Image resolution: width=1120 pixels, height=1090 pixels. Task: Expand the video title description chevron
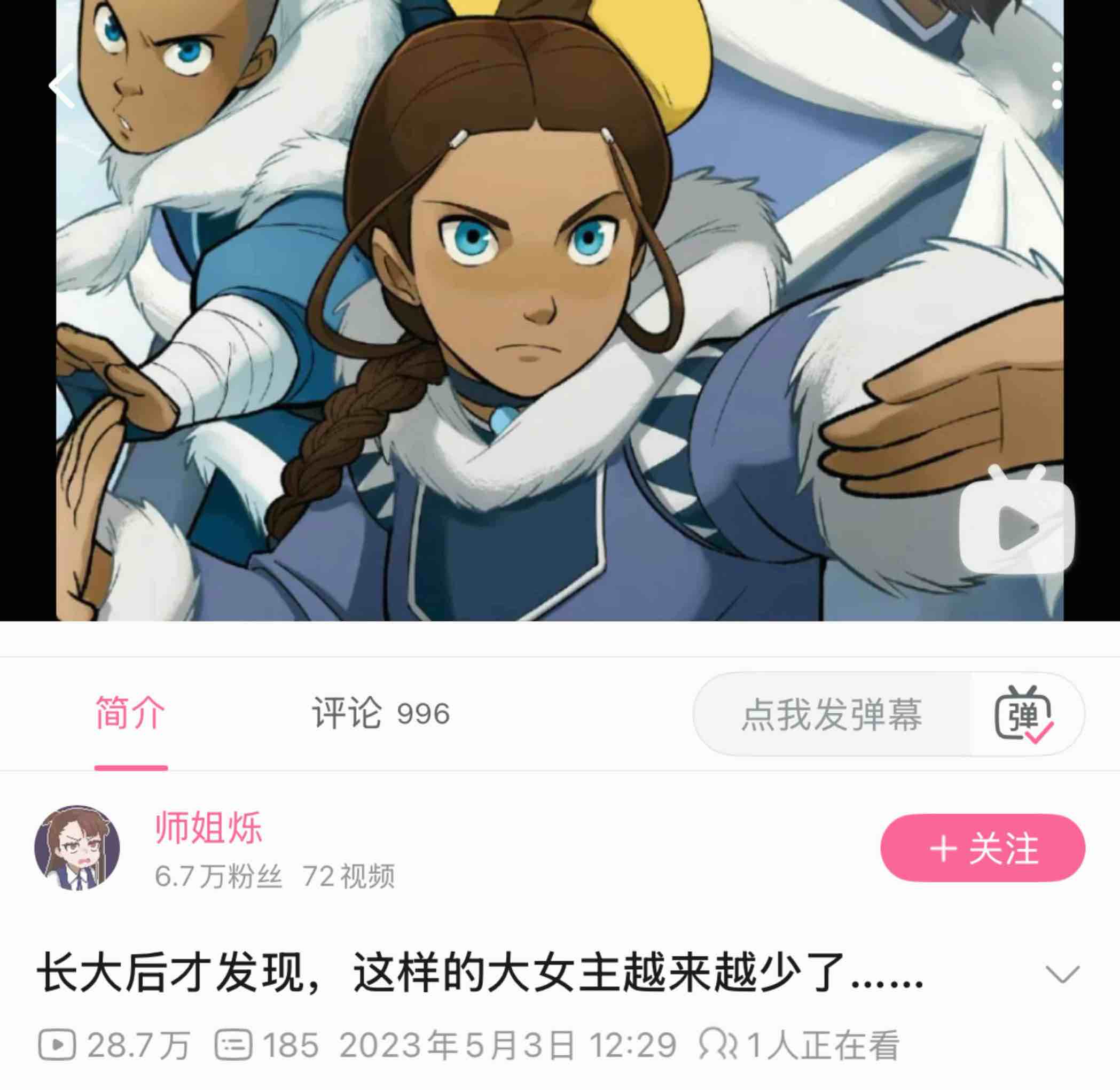1062,974
